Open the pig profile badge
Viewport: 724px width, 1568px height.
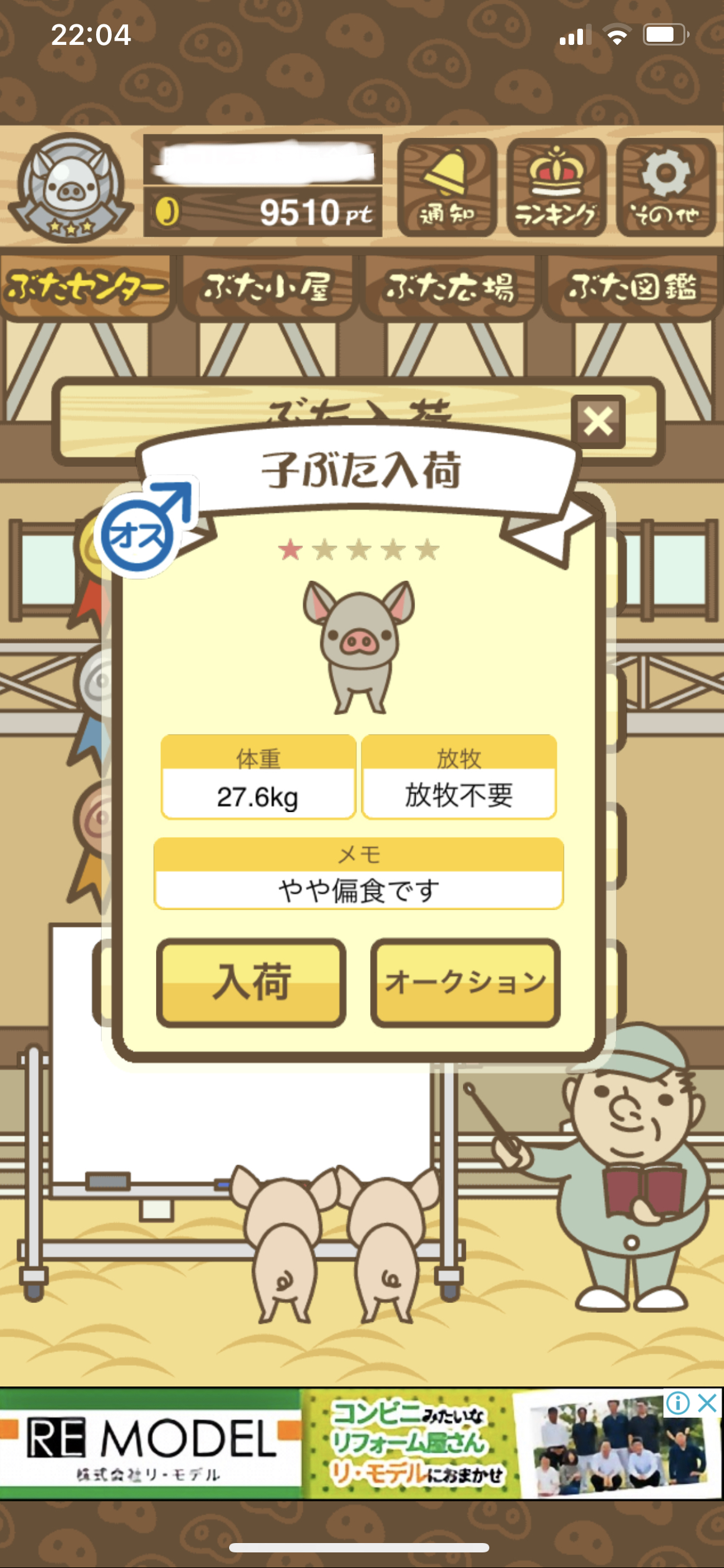pyautogui.click(x=71, y=187)
